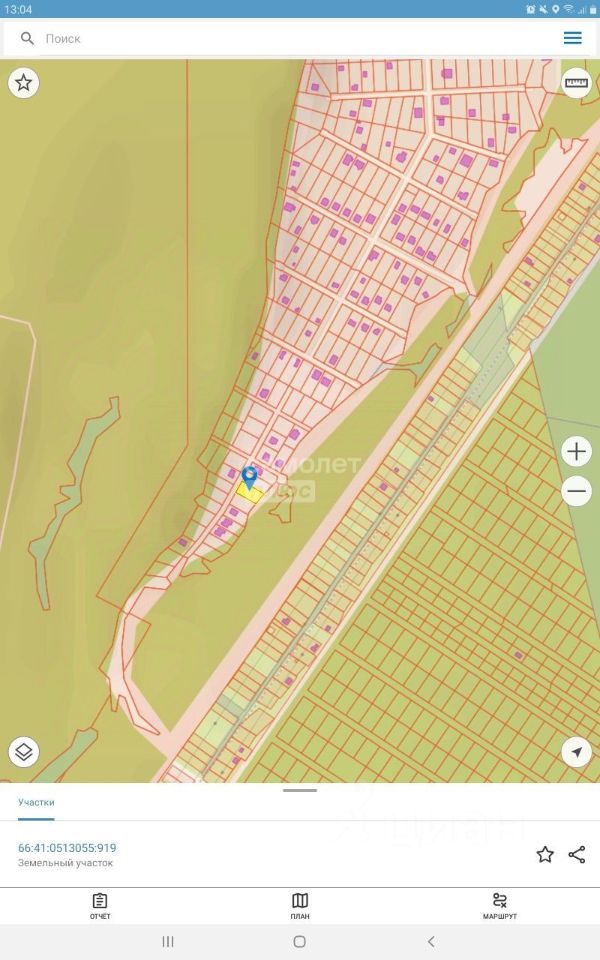
Task: Open parcel 66:41:0513055:919 details
Action: click(67, 848)
